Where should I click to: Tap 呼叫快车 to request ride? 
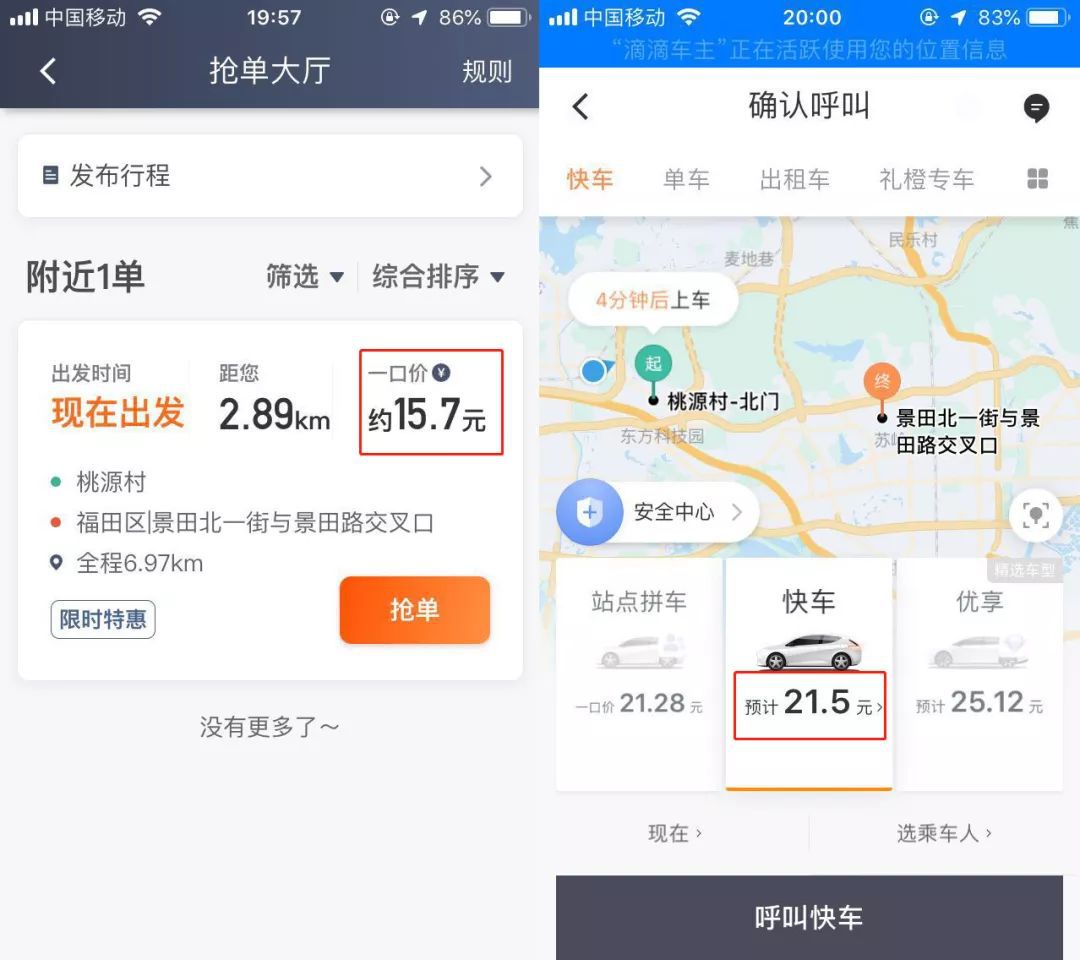[809, 917]
